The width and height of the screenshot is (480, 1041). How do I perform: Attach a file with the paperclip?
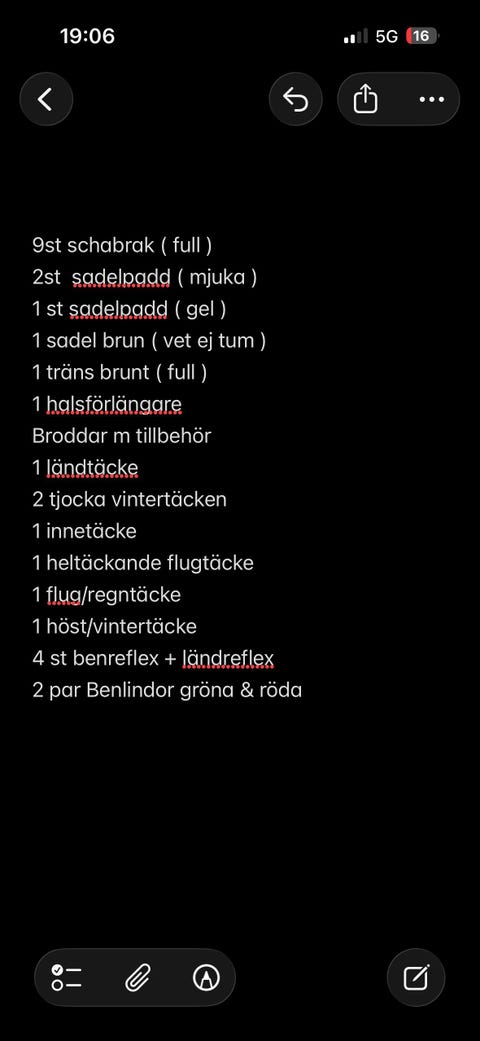(x=137, y=977)
